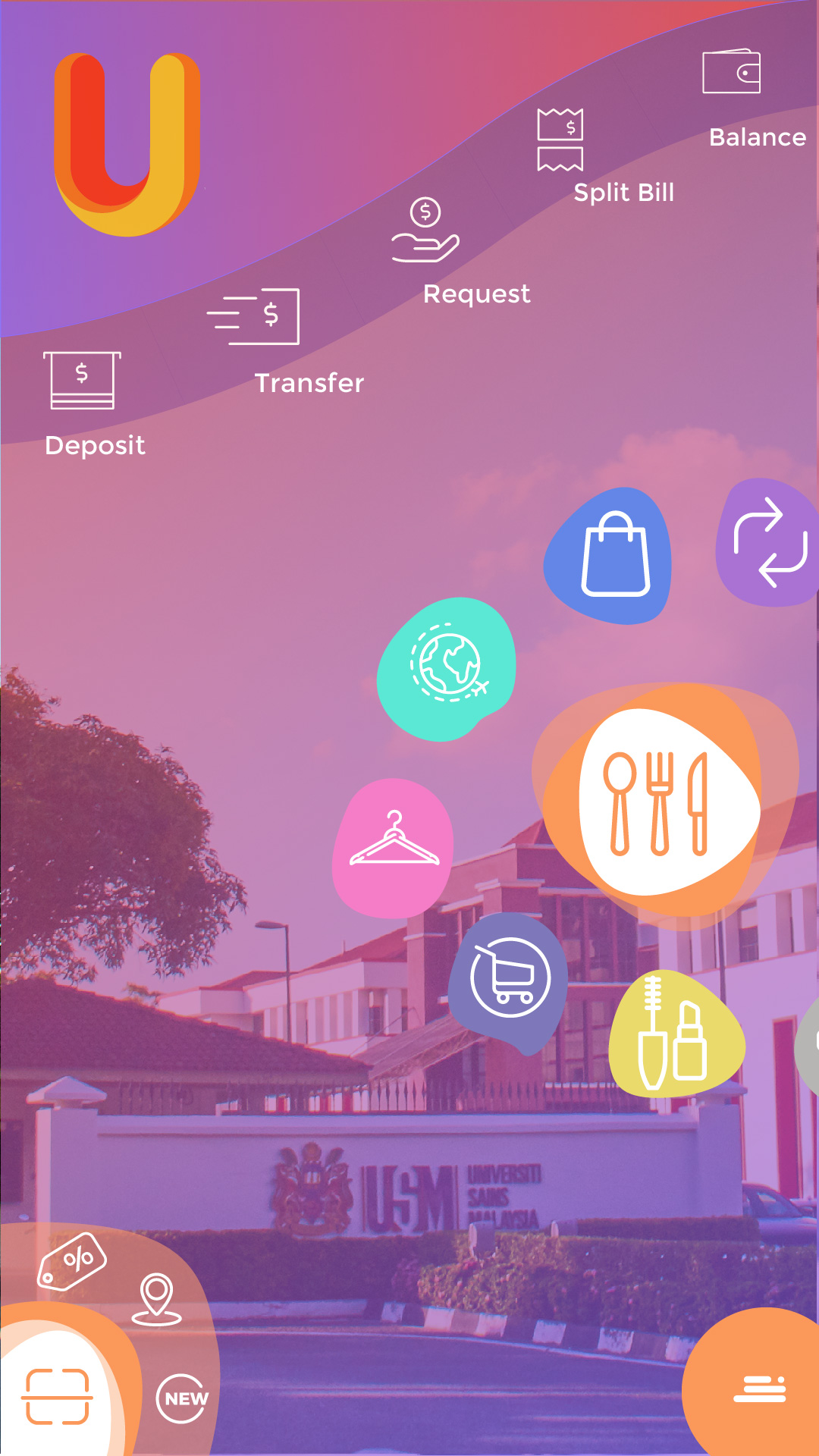Open the orange menu button
Screen dimensions: 819x1456
pos(759,1389)
